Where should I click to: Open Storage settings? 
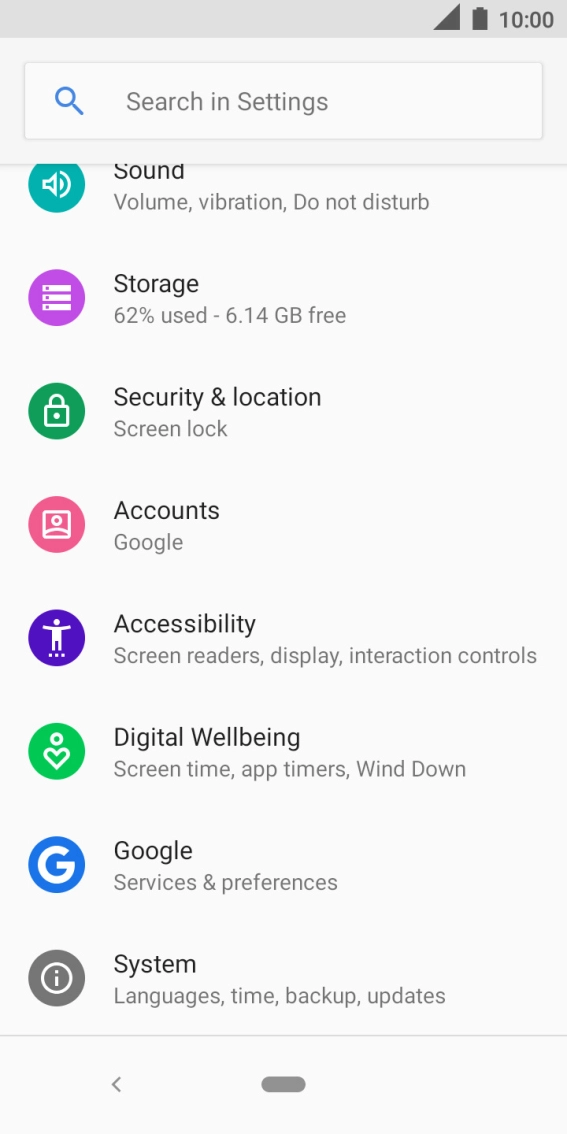(284, 298)
